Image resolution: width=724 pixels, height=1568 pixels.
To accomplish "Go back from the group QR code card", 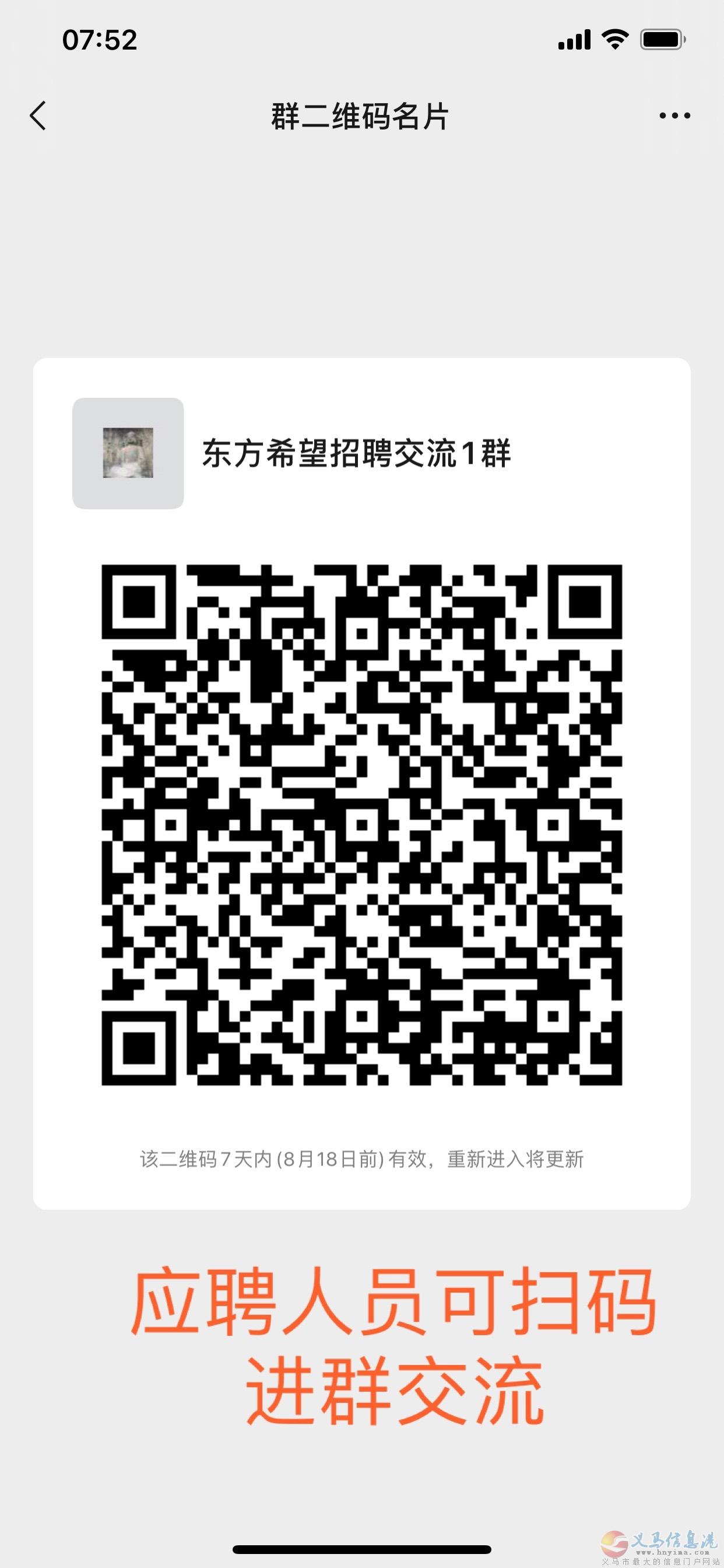I will tap(38, 116).
